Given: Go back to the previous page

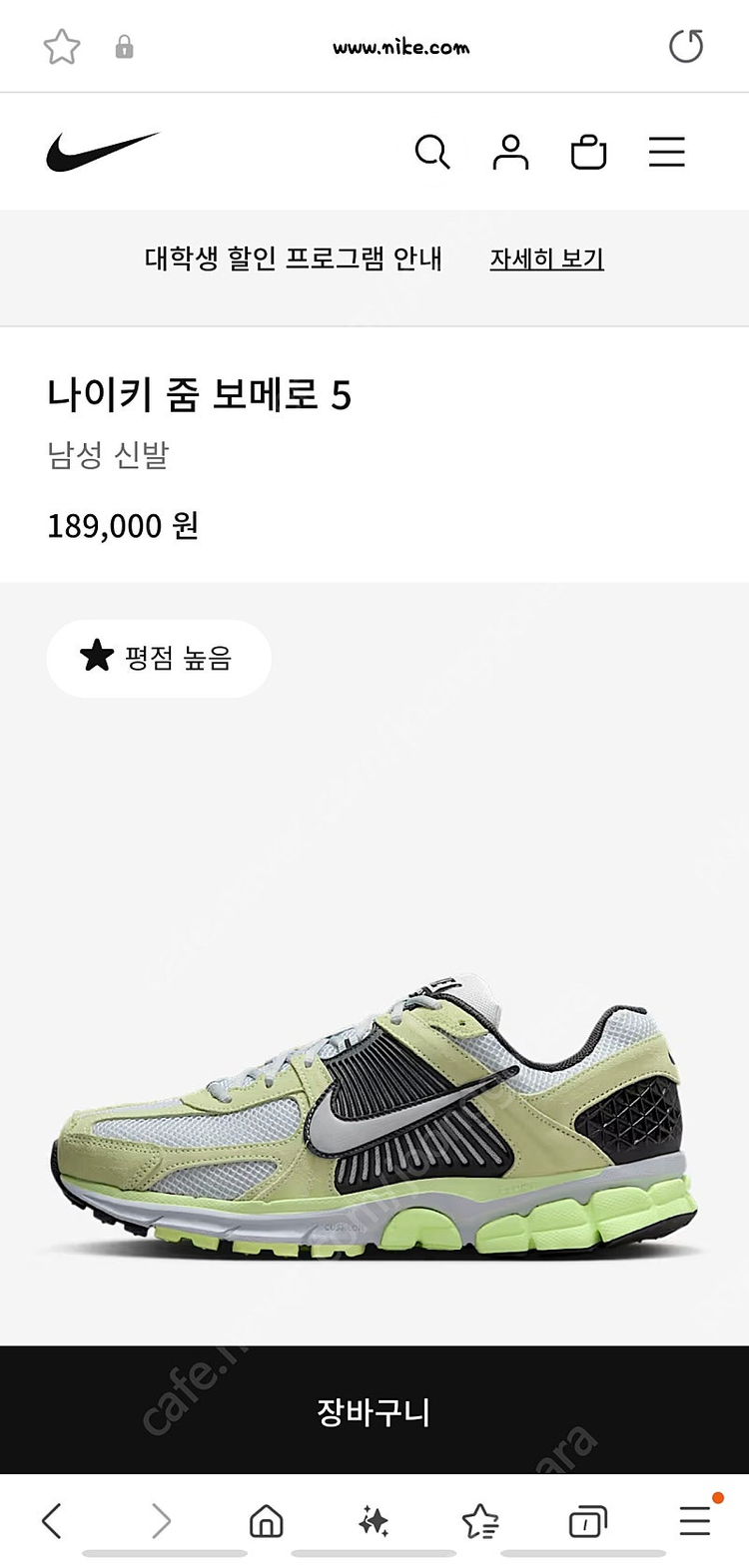Looking at the screenshot, I should pos(52,1521).
